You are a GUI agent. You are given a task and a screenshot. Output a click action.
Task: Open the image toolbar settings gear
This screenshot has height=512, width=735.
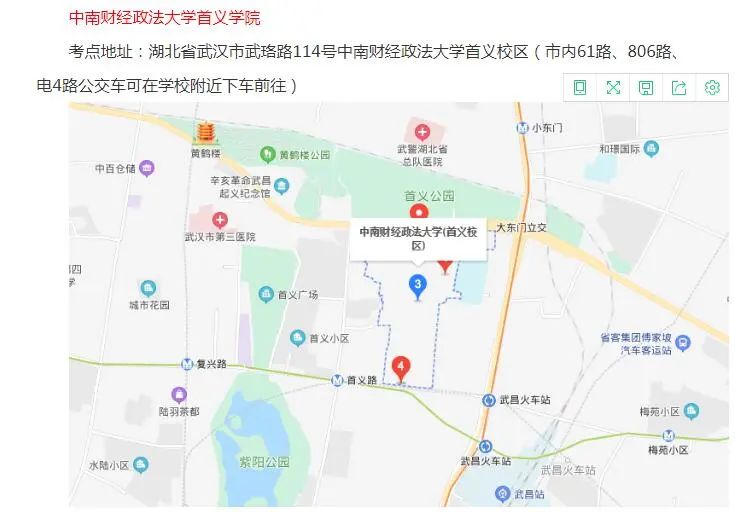[x=712, y=88]
